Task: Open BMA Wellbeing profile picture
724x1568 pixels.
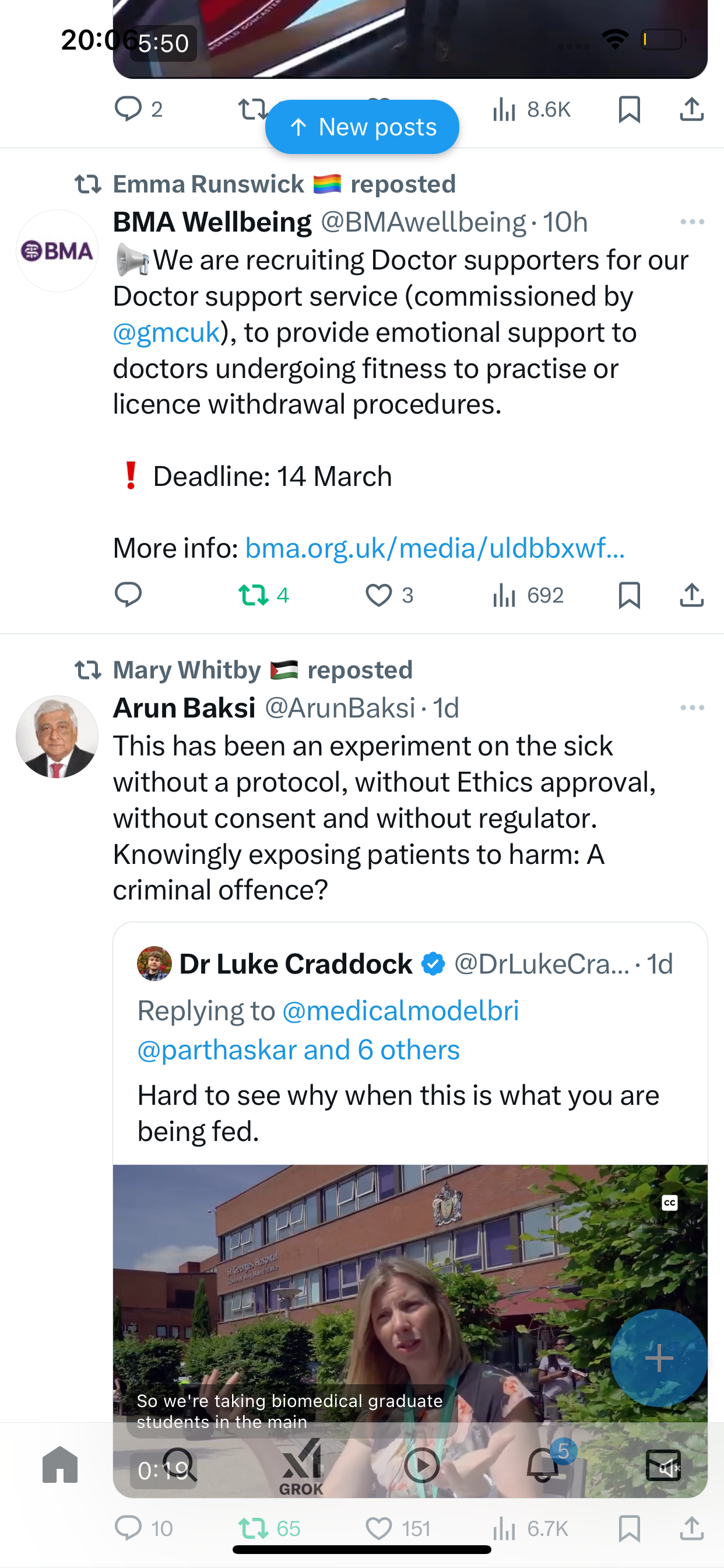Action: 57,251
